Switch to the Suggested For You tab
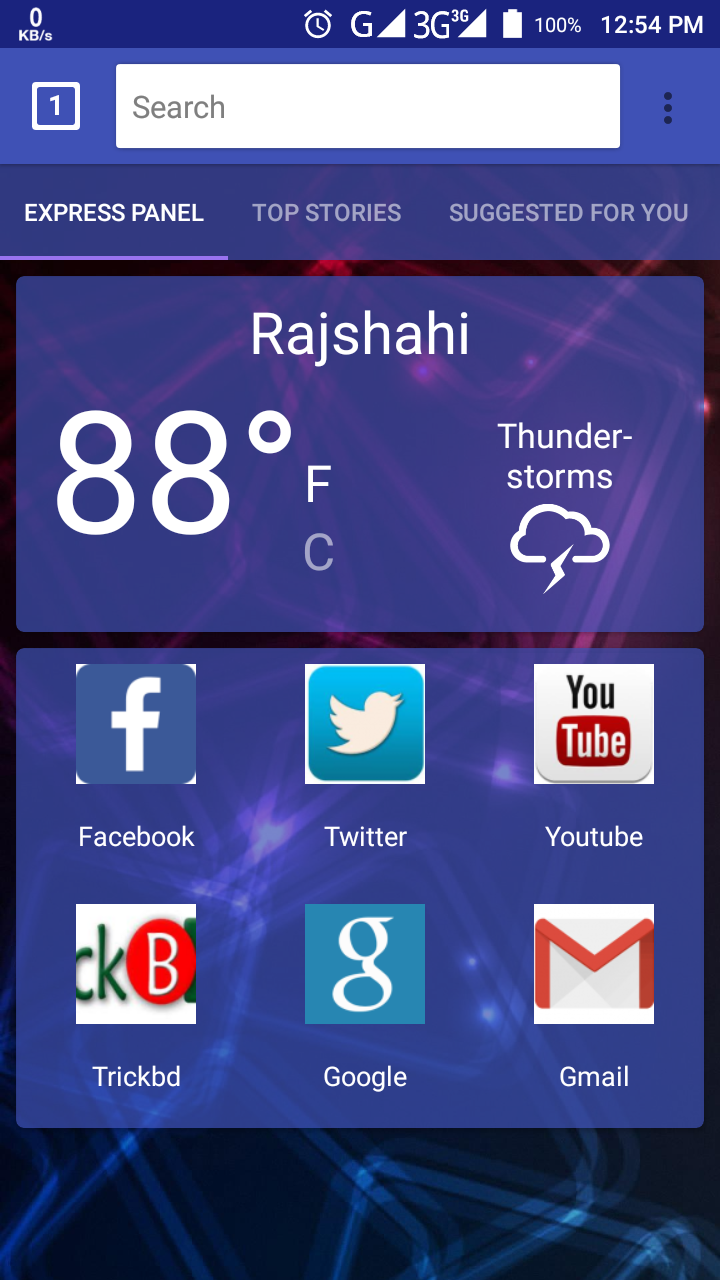This screenshot has width=720, height=1280. [x=568, y=213]
